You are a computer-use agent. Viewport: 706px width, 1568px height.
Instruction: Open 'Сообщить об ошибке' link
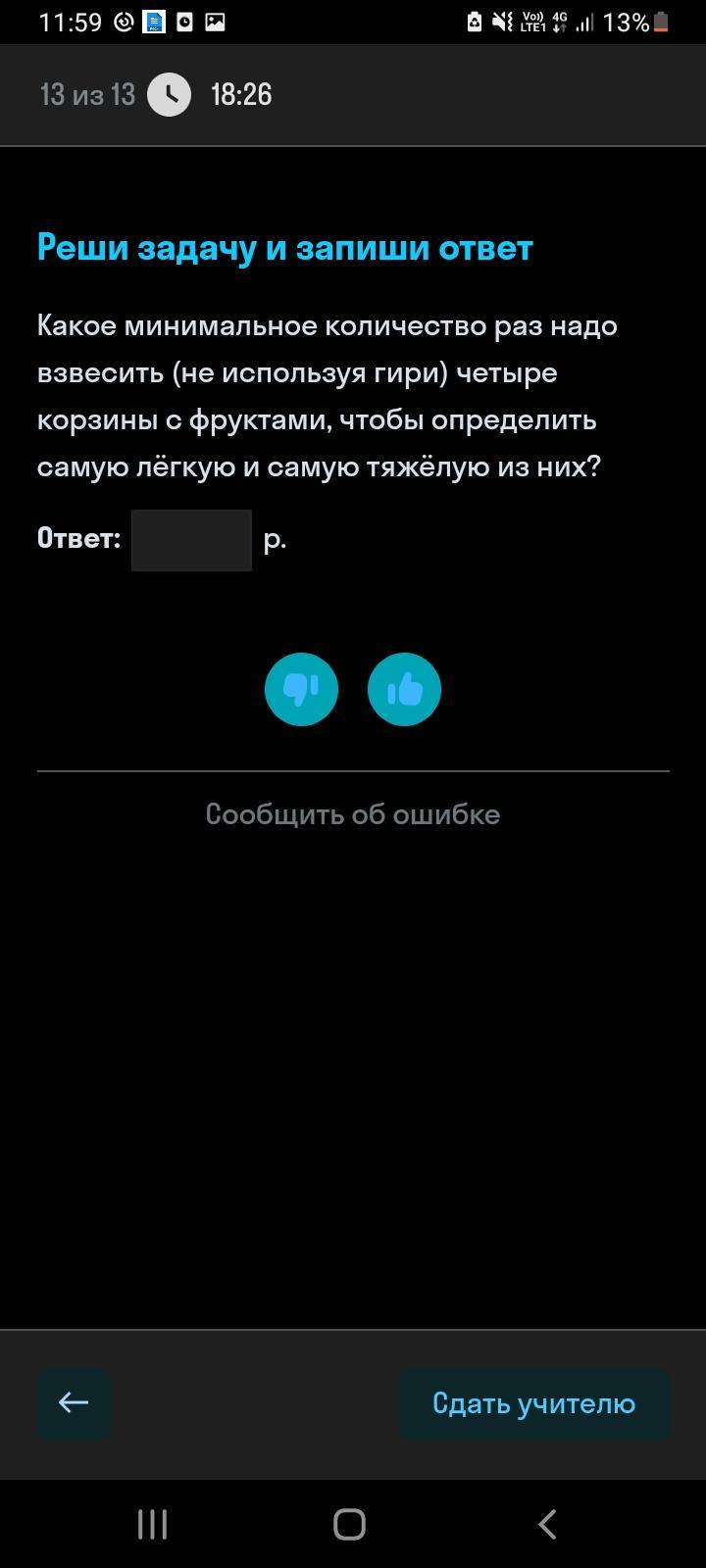(353, 814)
